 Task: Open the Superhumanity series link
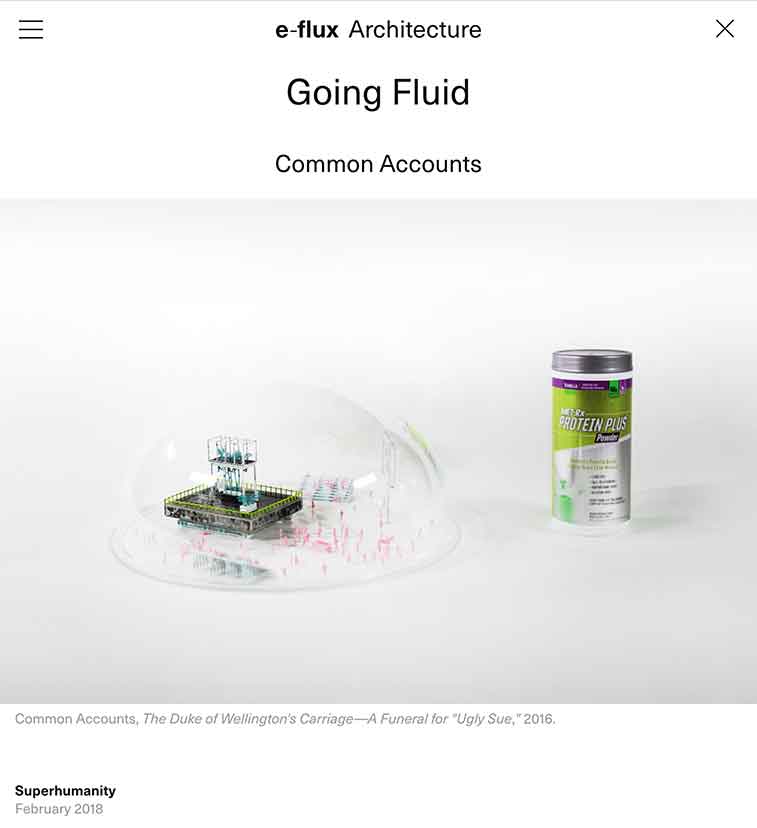click(x=65, y=790)
